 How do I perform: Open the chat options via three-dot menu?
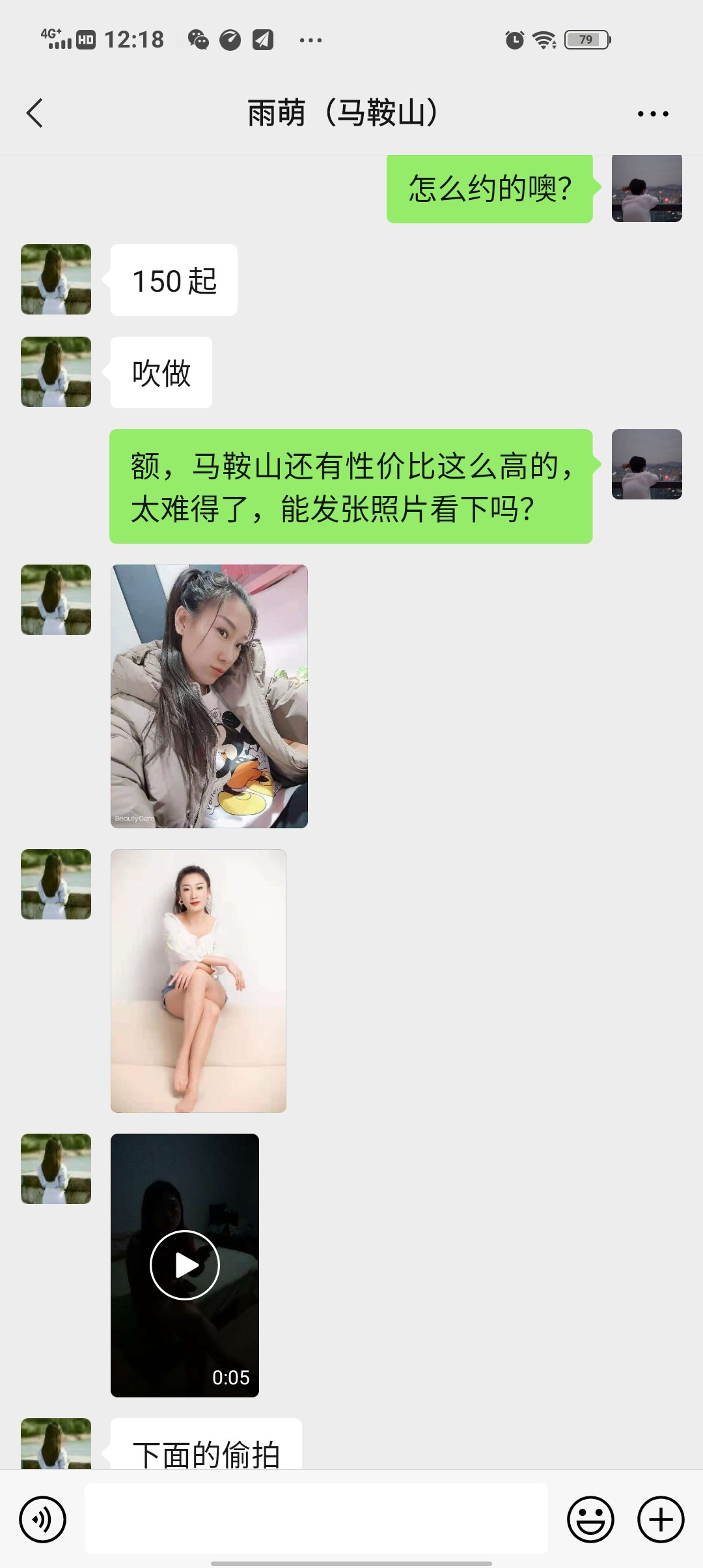point(653,112)
